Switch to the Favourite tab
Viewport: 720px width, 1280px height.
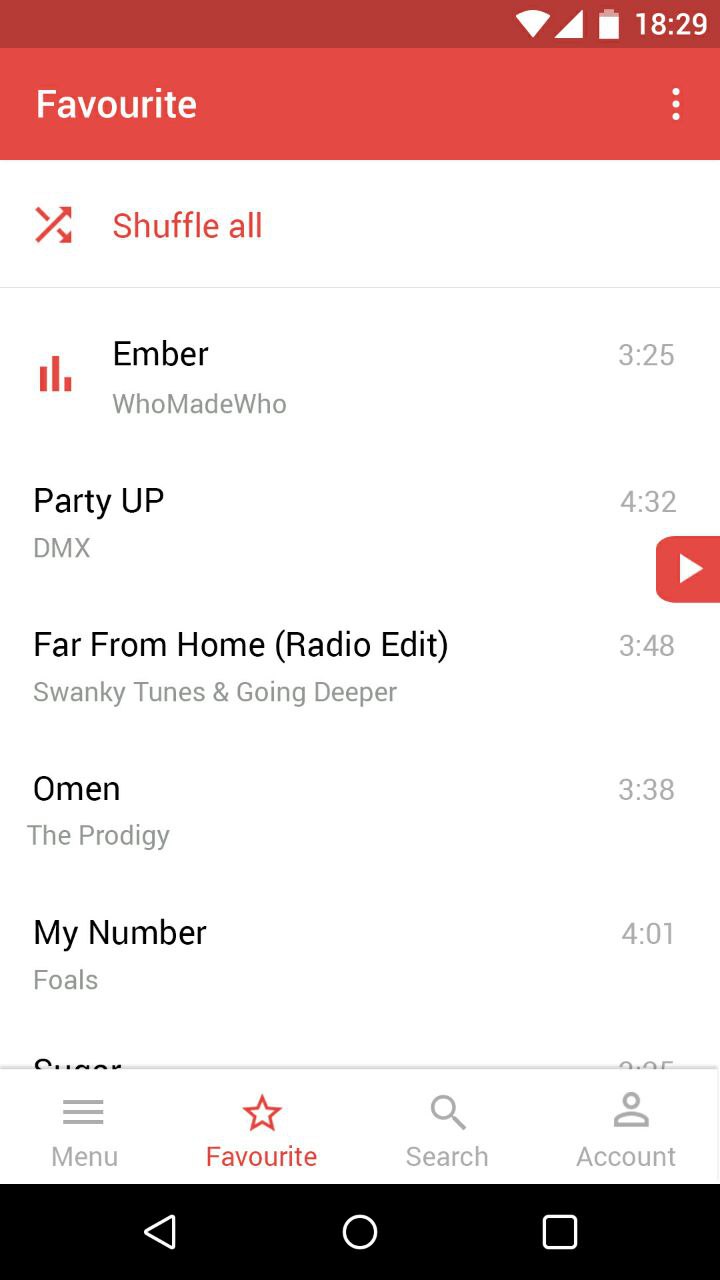tap(261, 1128)
